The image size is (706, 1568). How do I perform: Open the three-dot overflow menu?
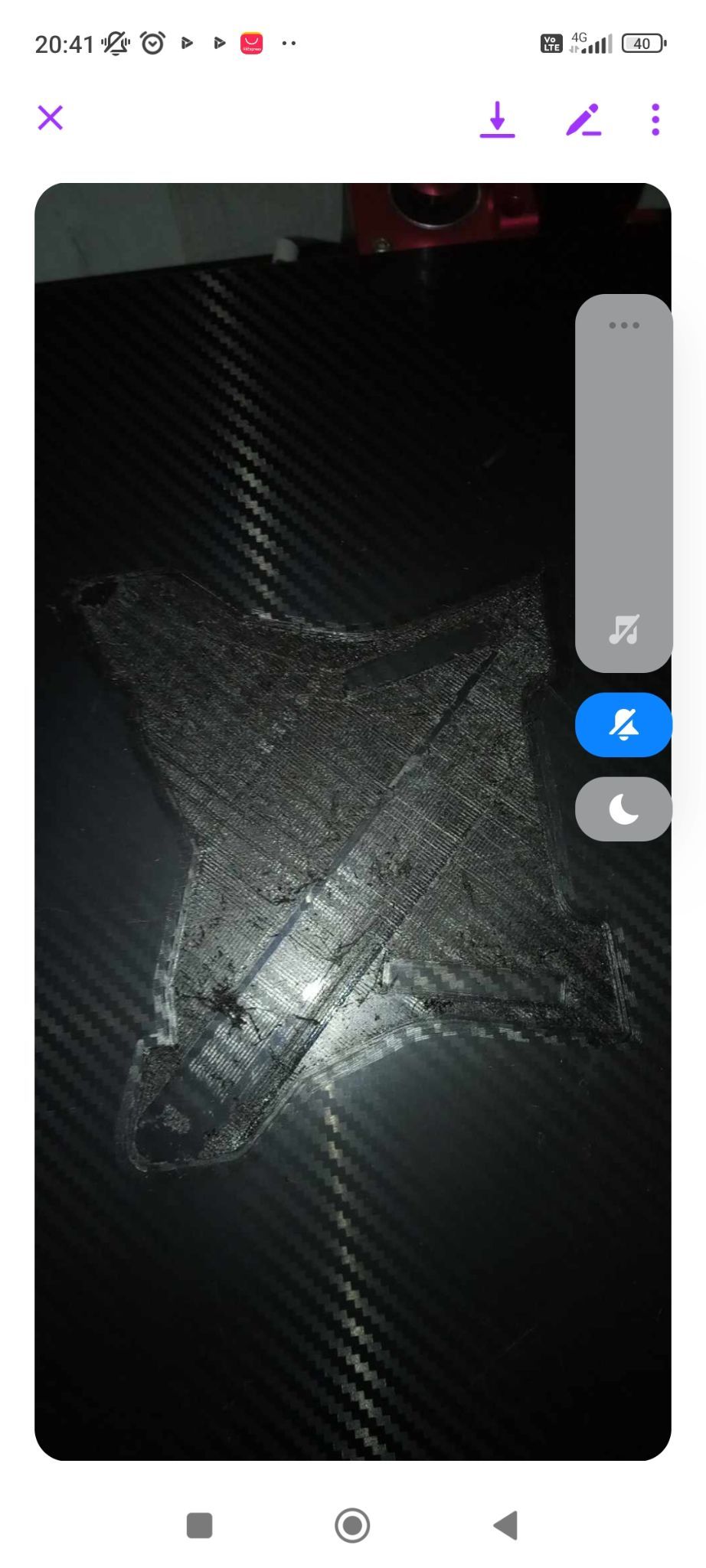pyautogui.click(x=655, y=119)
